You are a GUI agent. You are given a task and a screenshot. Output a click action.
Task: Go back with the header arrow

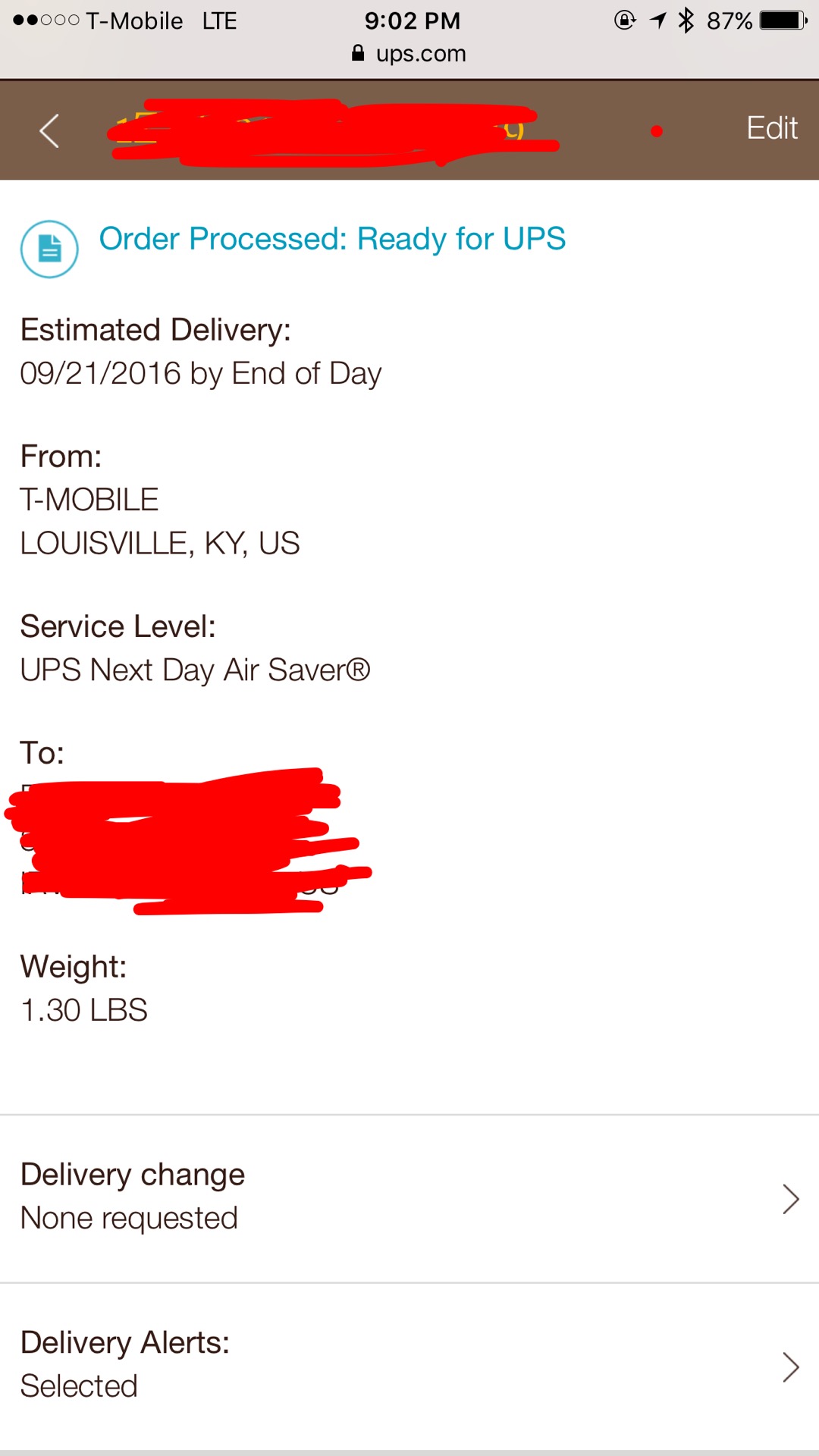[x=49, y=130]
